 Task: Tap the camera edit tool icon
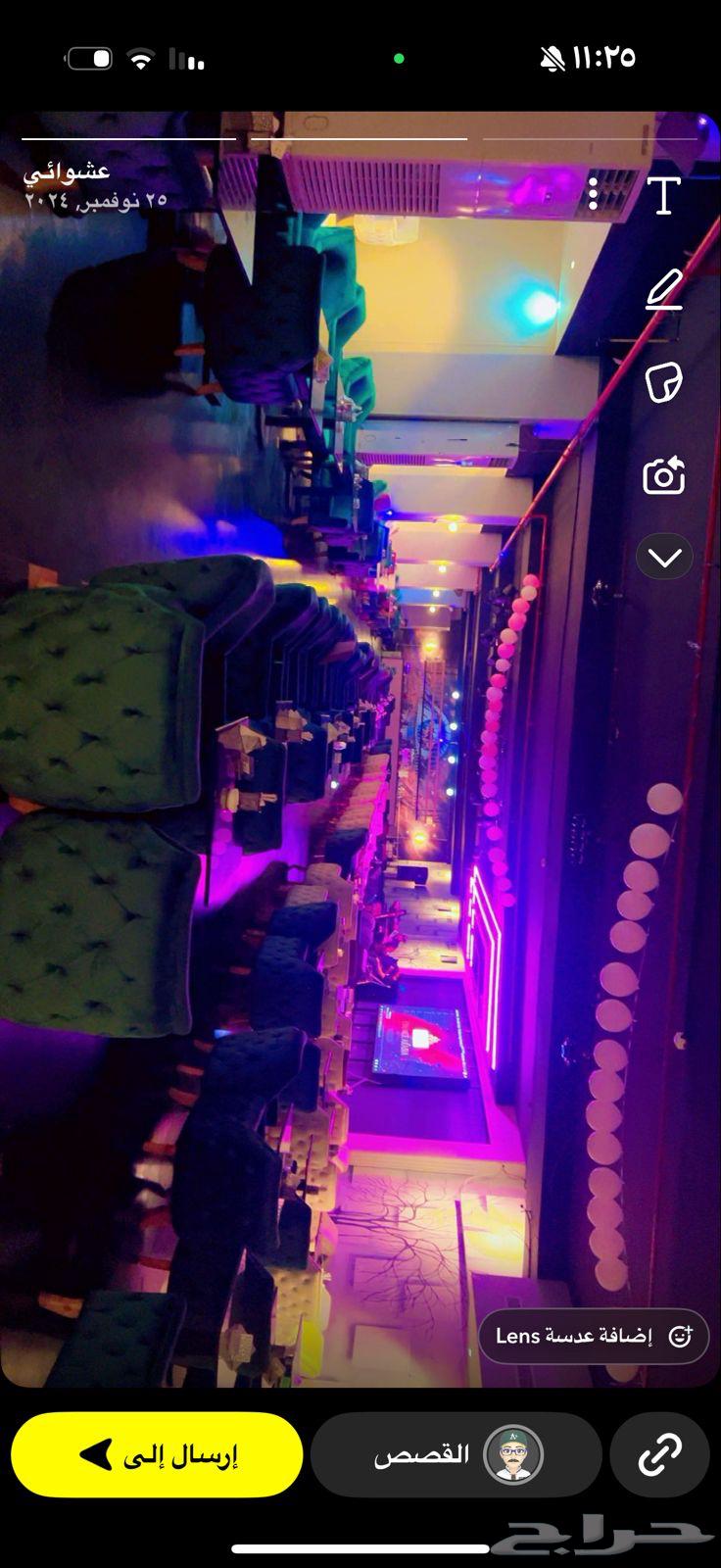tap(664, 476)
